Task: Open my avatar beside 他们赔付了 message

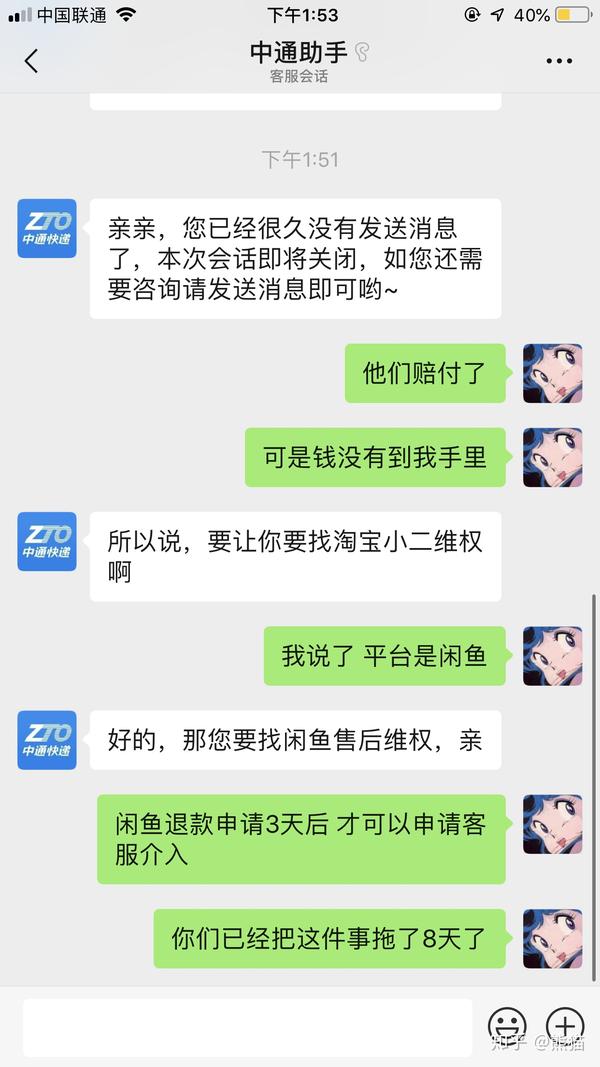Action: tap(552, 374)
